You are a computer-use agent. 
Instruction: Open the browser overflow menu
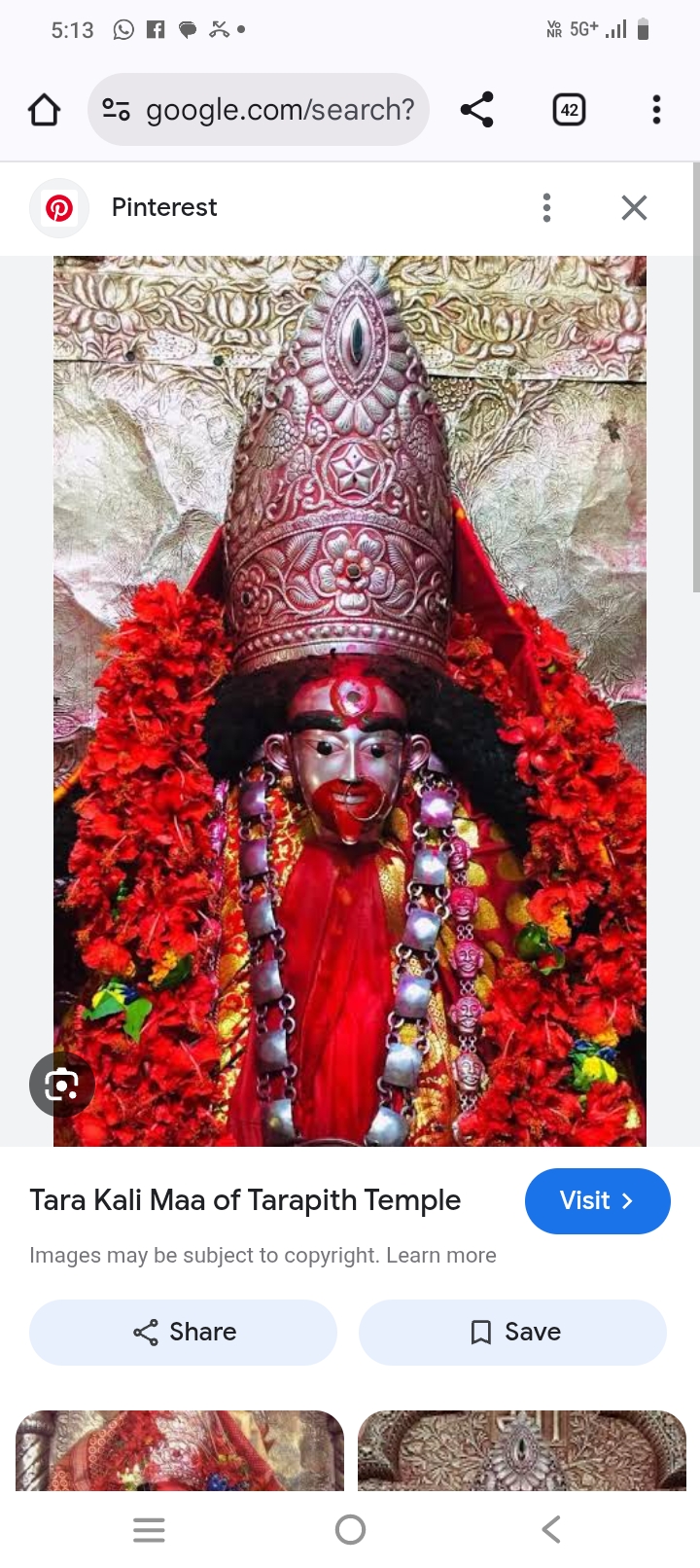656,110
